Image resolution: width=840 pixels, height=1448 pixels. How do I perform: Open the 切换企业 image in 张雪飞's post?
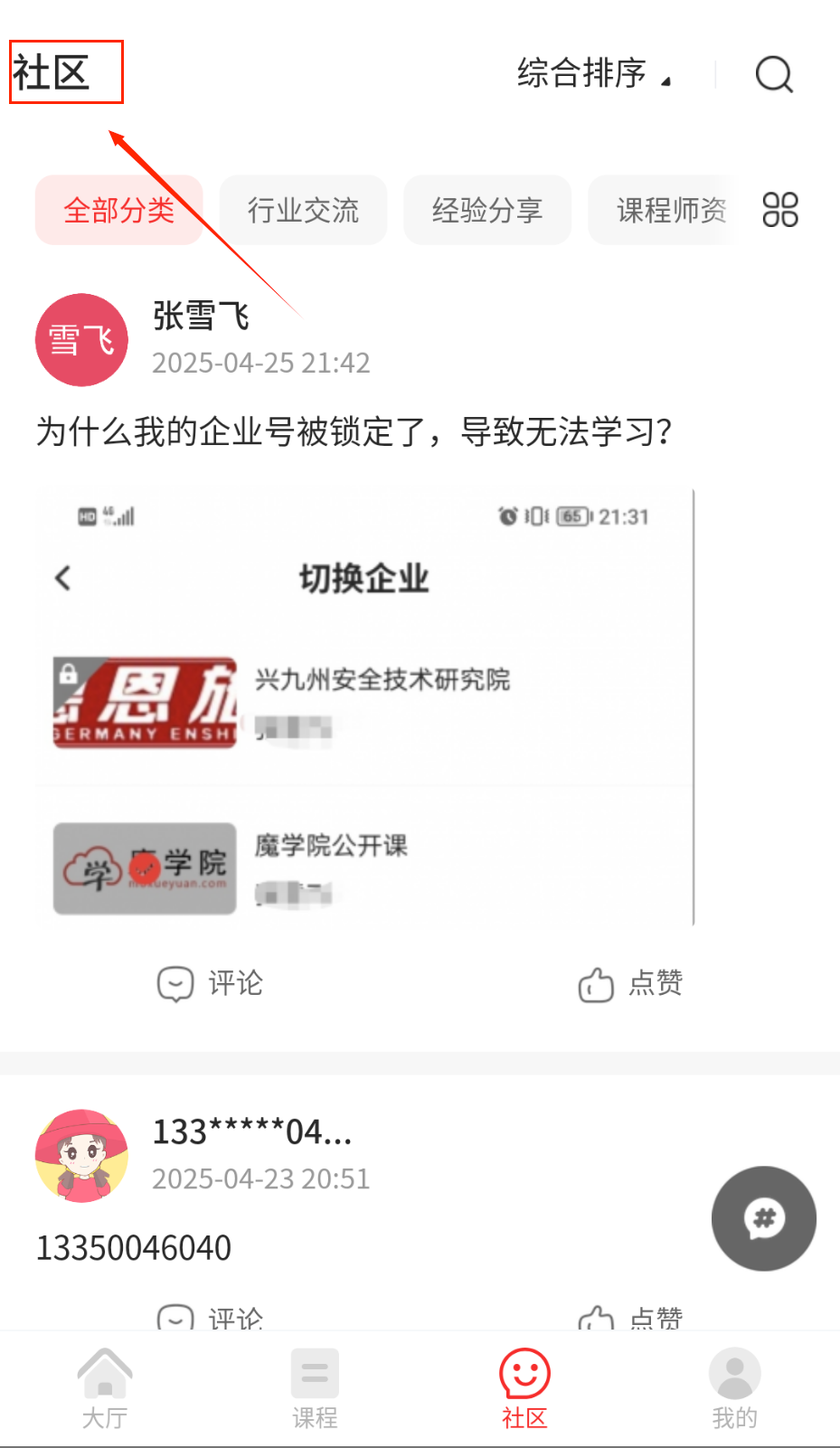point(364,707)
